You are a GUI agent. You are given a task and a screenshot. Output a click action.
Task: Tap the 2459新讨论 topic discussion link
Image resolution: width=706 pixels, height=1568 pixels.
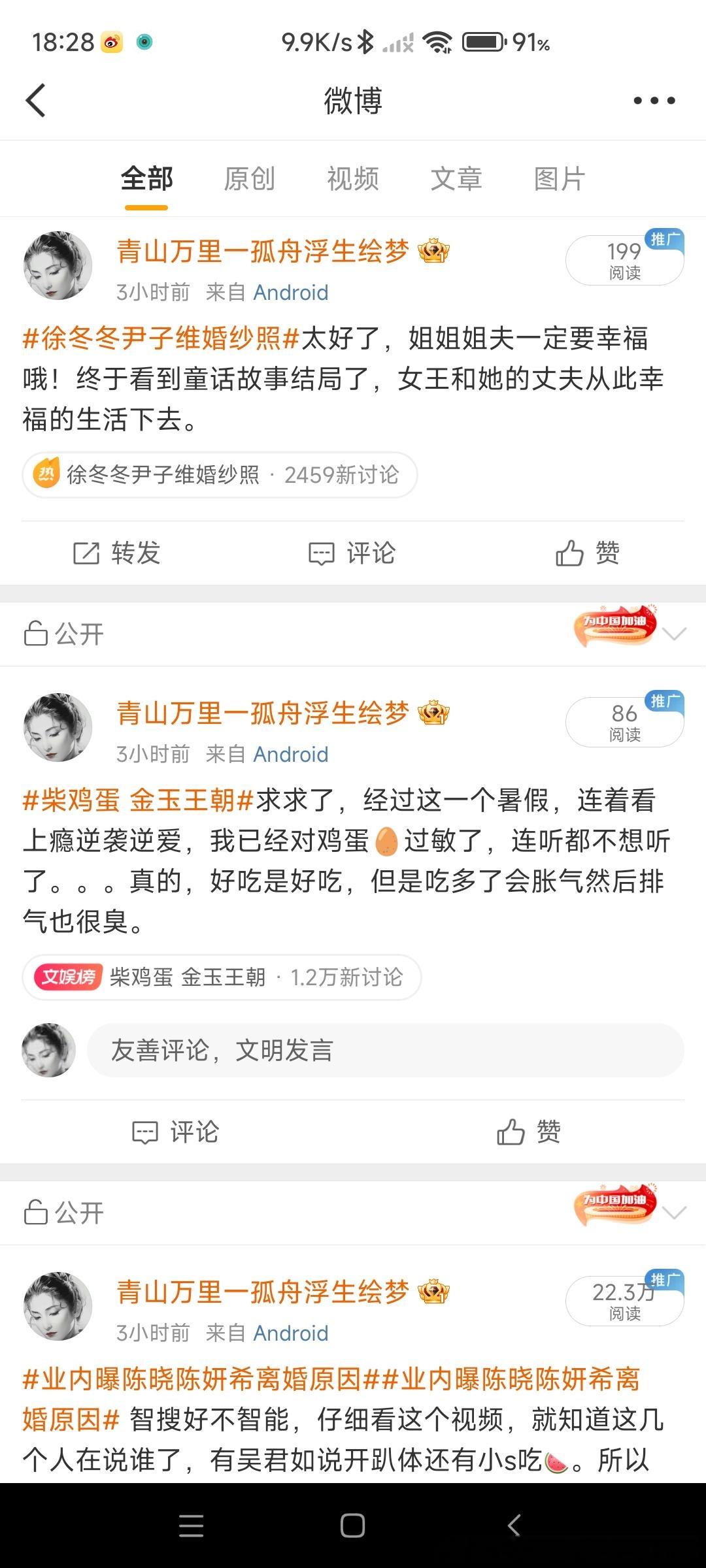click(x=340, y=475)
